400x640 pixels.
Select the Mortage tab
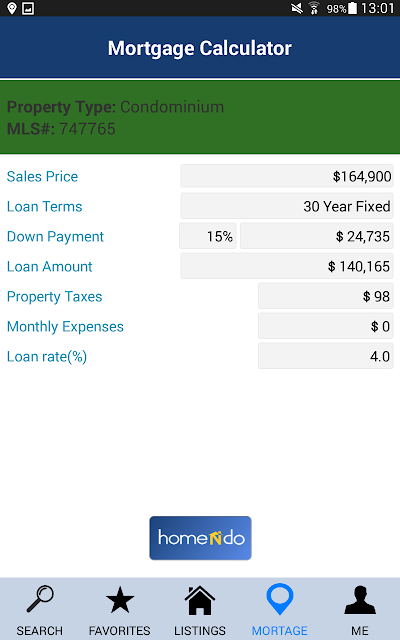280,610
